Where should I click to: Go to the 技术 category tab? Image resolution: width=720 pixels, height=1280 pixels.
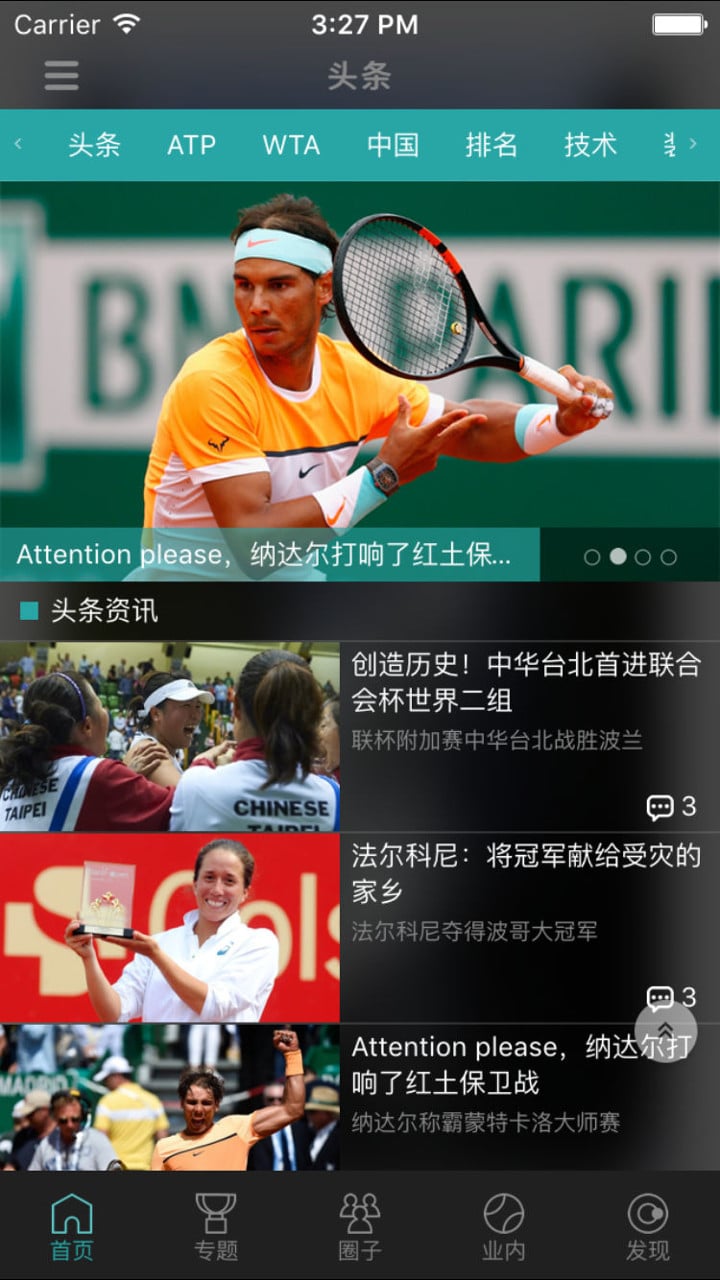tap(590, 145)
